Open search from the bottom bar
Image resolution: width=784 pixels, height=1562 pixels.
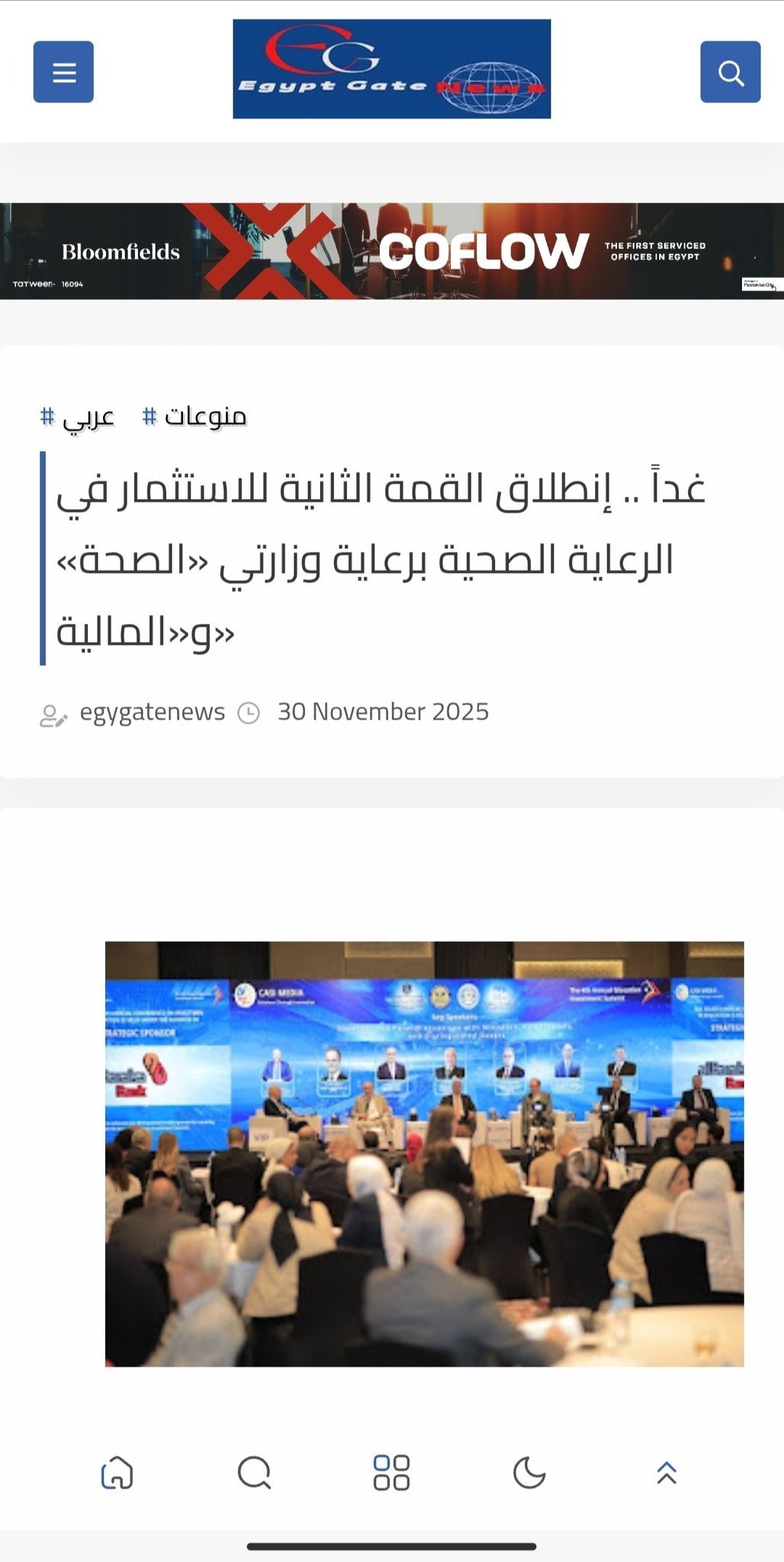pos(254,1472)
